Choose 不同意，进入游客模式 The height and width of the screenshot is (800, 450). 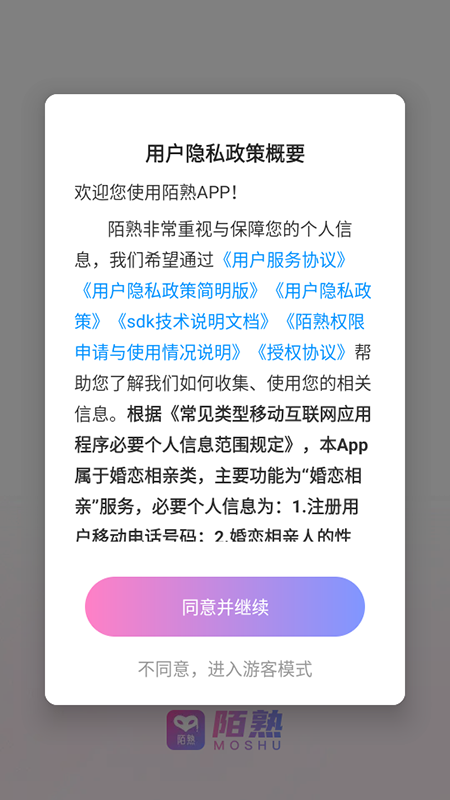pos(224,669)
